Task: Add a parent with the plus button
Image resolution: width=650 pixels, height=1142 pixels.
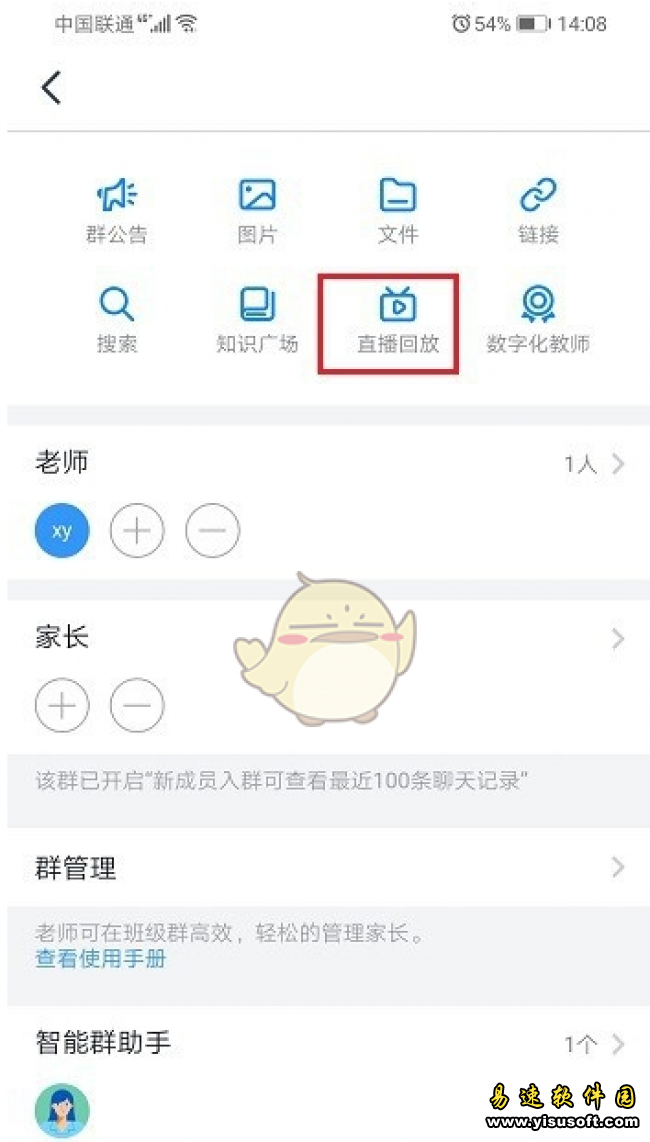Action: [62, 706]
